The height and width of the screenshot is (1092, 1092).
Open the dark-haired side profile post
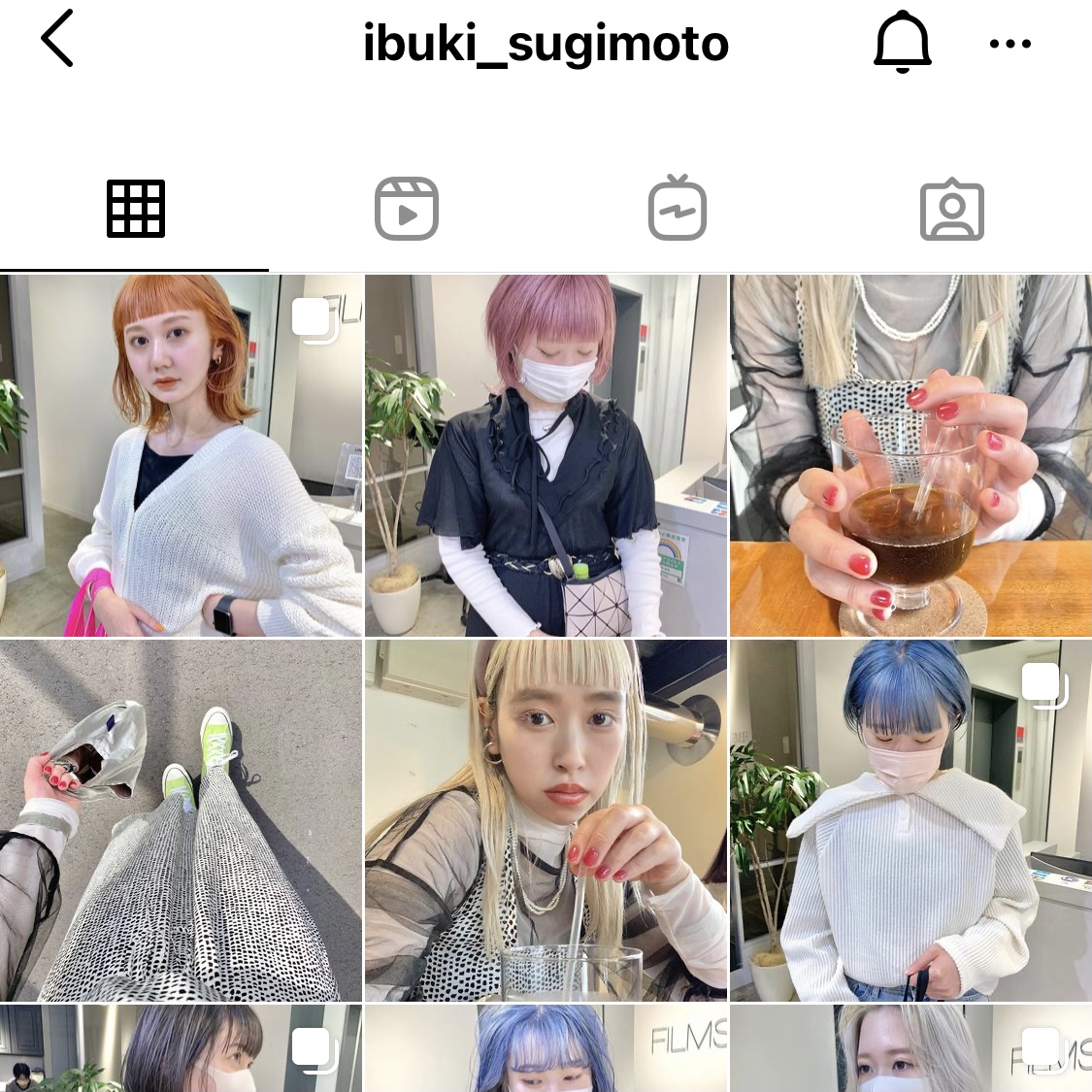pyautogui.click(x=181, y=1049)
